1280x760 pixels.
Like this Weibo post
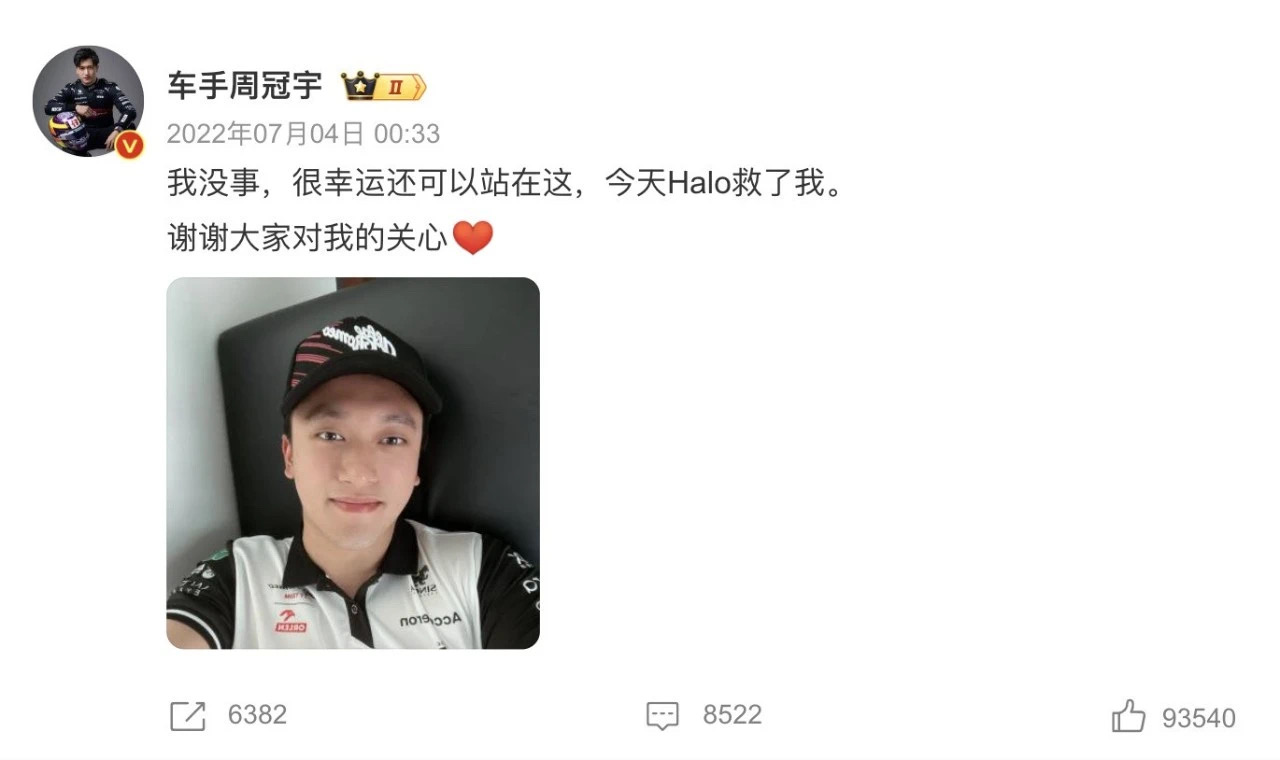point(1128,716)
